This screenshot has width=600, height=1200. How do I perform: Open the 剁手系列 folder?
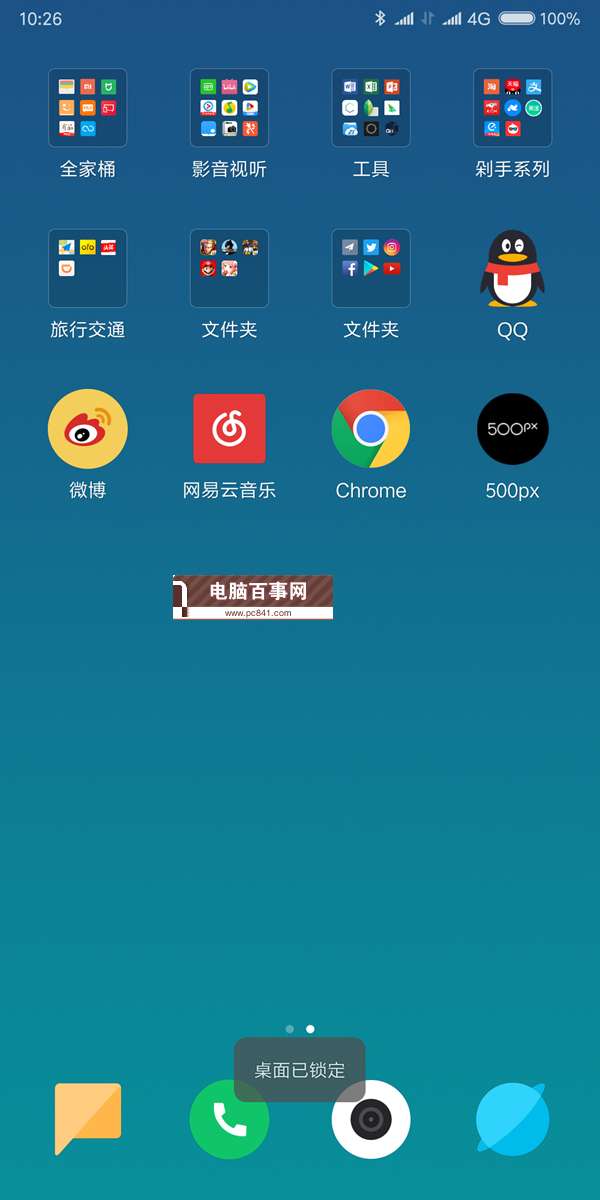[x=512, y=108]
